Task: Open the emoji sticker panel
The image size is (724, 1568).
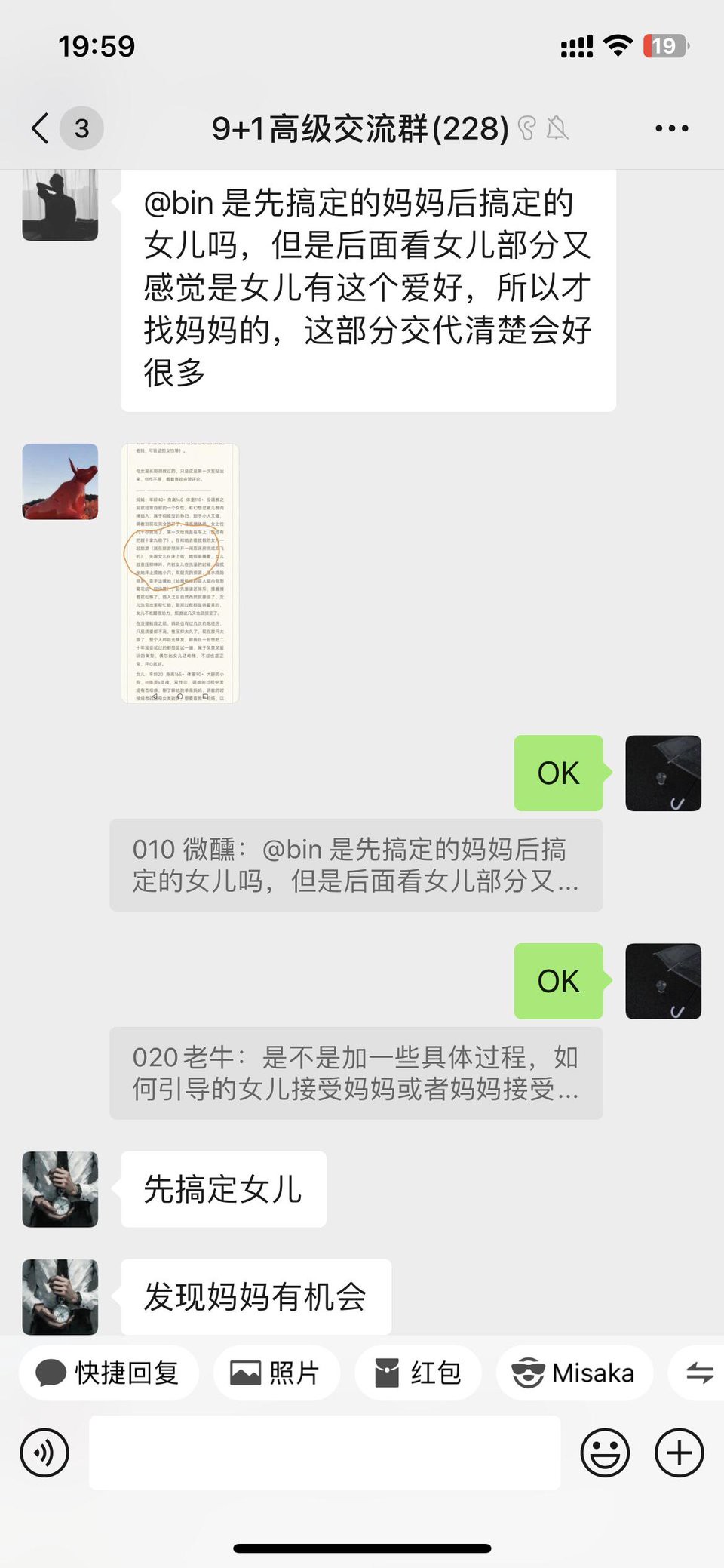Action: pos(604,1453)
